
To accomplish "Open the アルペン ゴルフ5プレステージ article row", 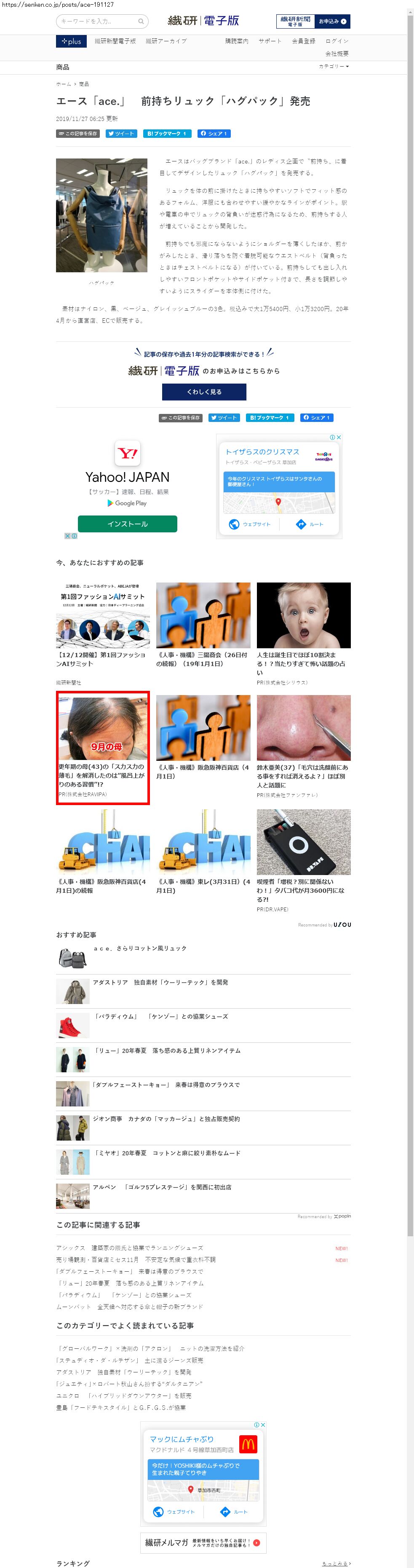I will [x=162, y=1187].
